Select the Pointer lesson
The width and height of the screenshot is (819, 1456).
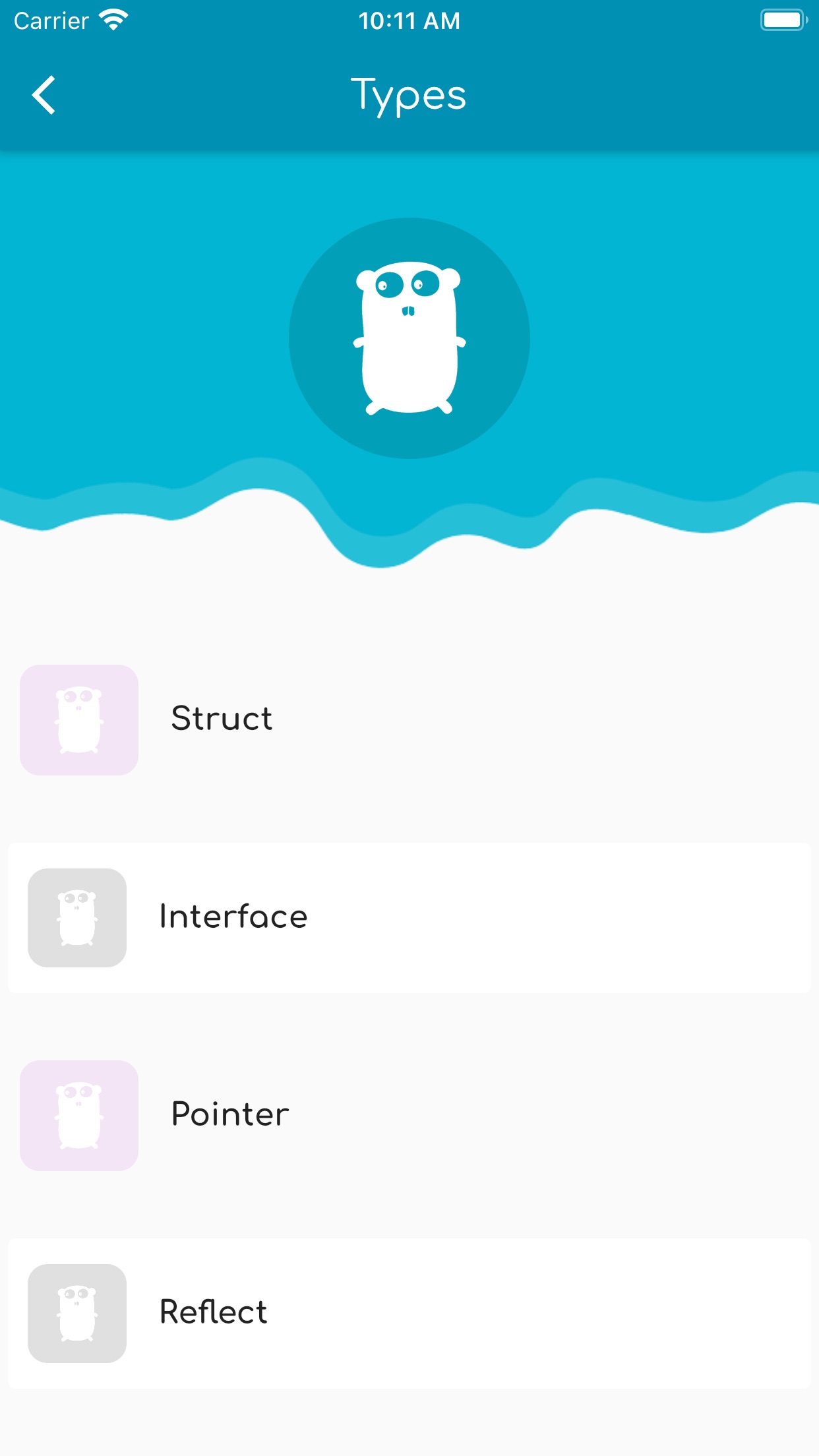click(x=229, y=1114)
